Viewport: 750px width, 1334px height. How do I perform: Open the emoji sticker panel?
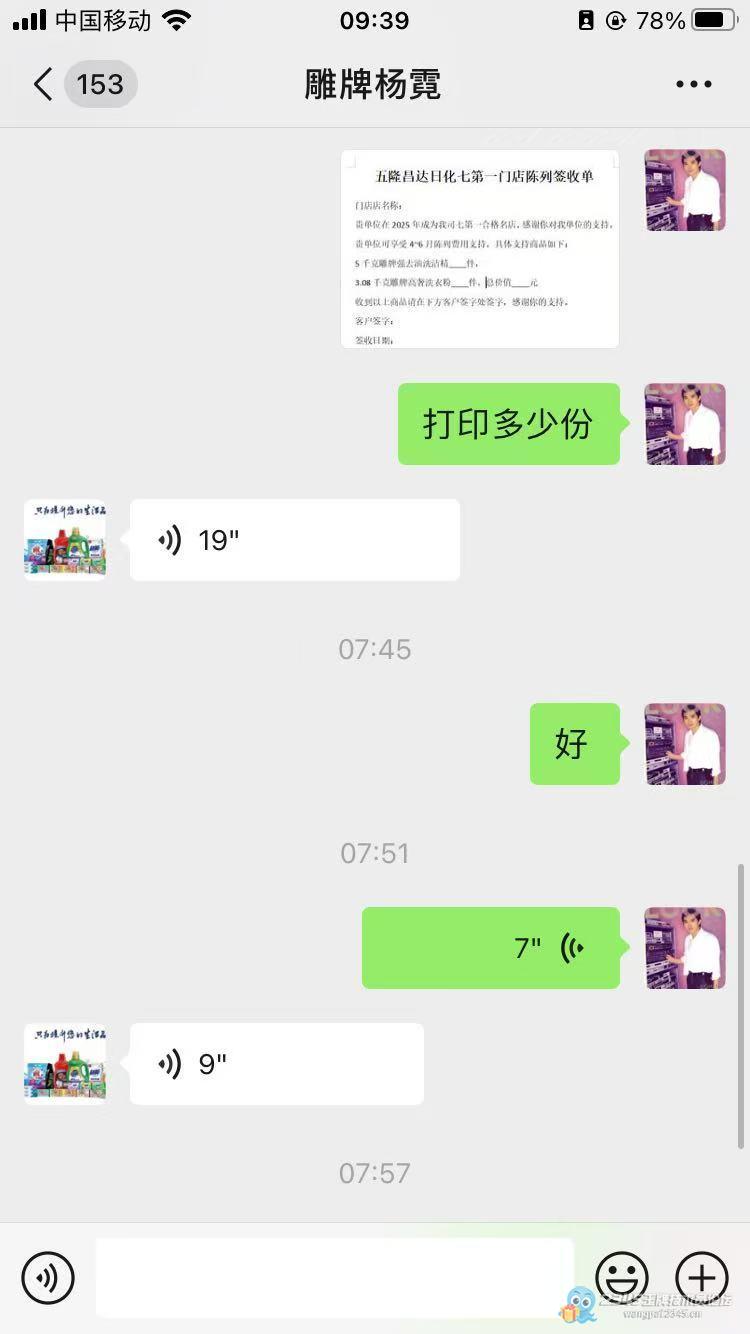[622, 1277]
